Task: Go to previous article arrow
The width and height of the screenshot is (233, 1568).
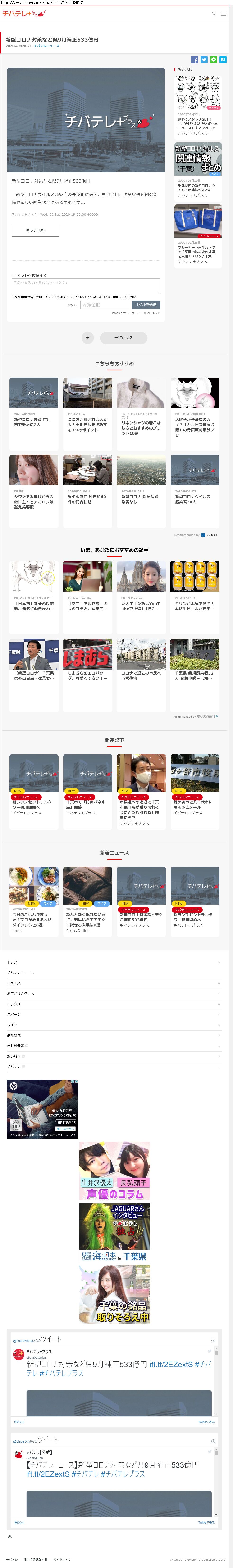Action: coord(88,337)
